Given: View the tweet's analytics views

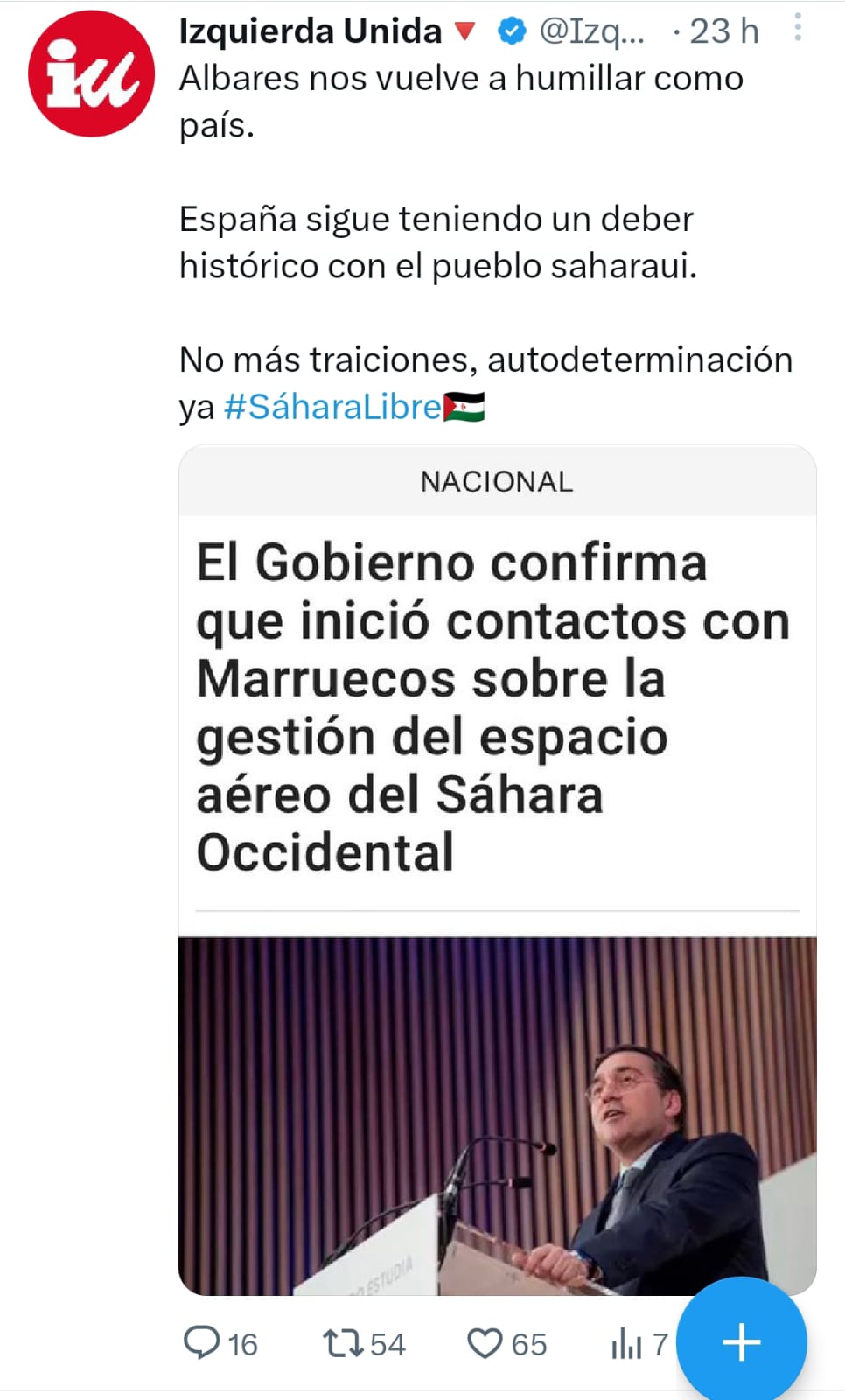Looking at the screenshot, I should click(x=627, y=1342).
